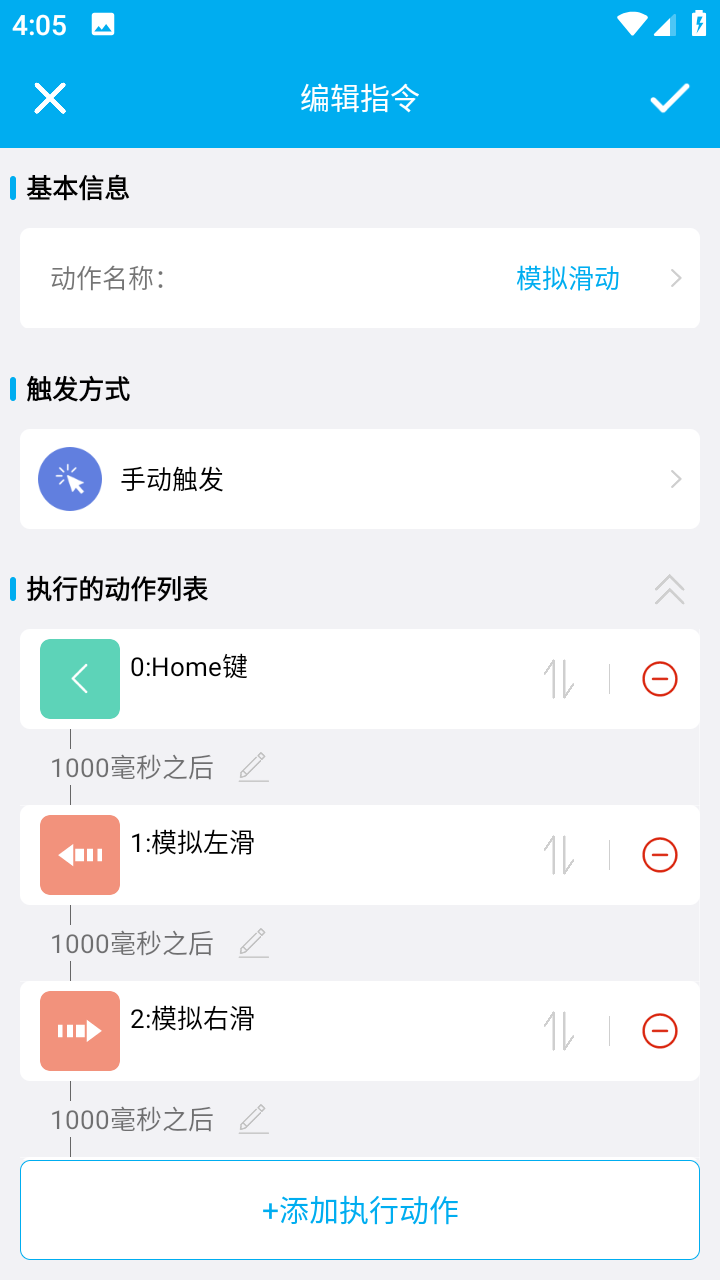Remove the Home键 action with red minus
Viewport: 720px width, 1280px height.
pyautogui.click(x=659, y=679)
